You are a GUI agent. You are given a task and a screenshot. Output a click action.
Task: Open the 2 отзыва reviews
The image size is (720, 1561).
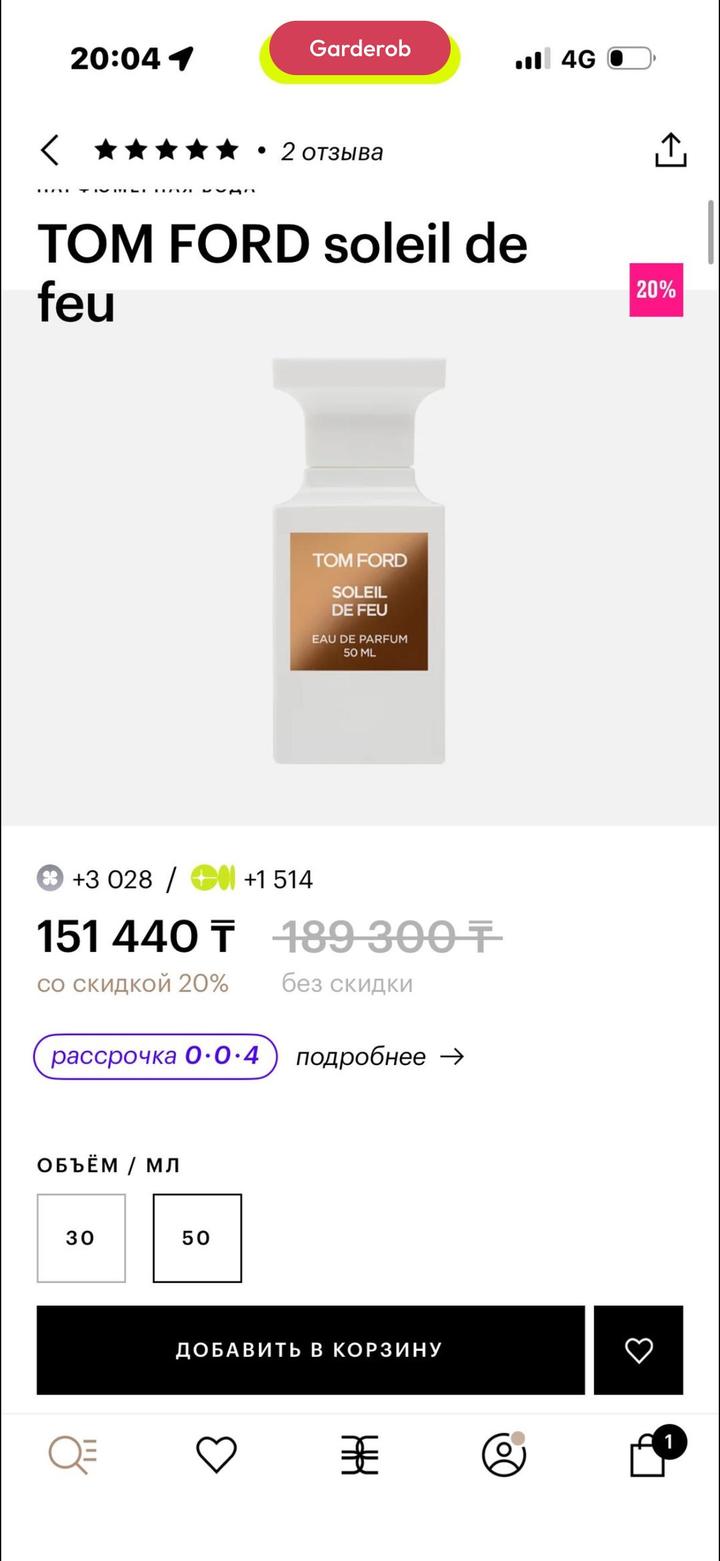(x=331, y=152)
